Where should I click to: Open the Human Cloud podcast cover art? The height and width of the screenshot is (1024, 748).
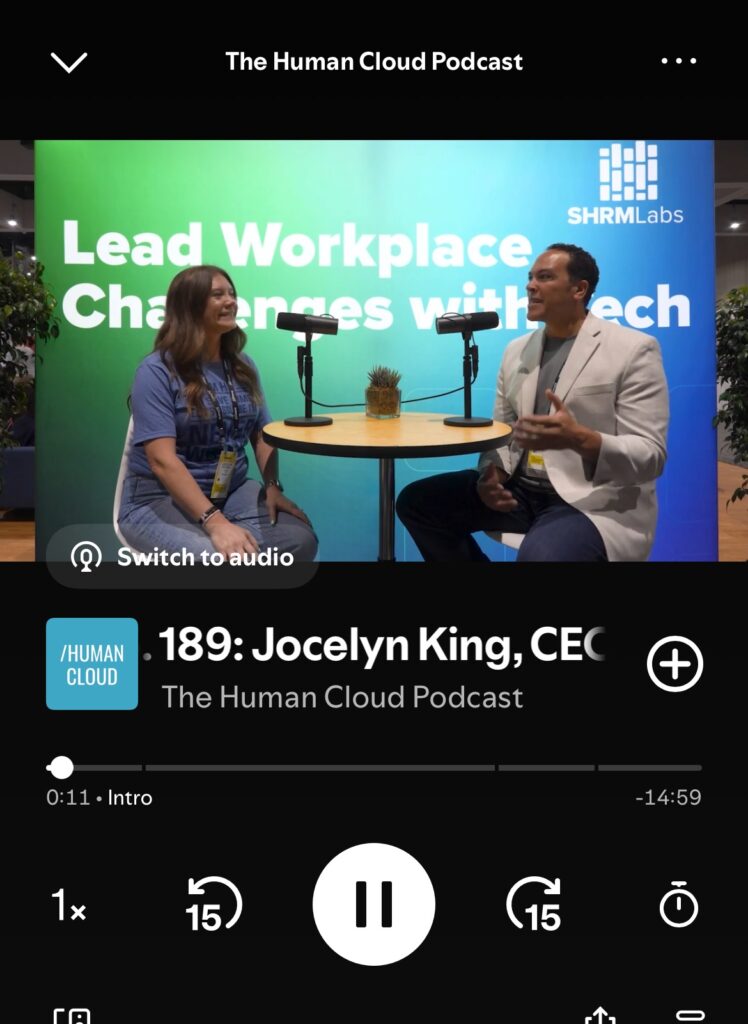tap(92, 664)
